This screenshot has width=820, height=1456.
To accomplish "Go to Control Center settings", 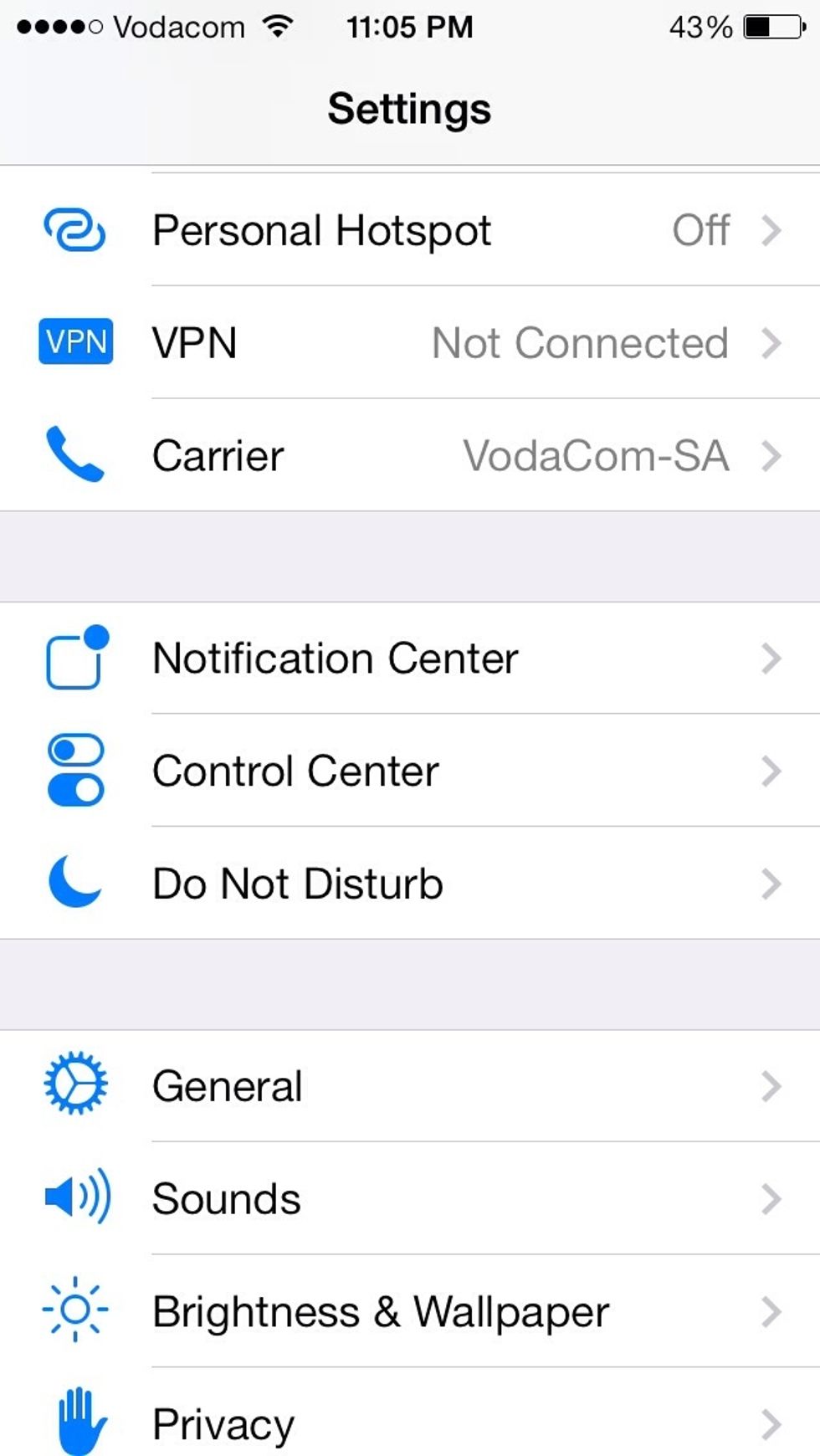I will [x=410, y=771].
